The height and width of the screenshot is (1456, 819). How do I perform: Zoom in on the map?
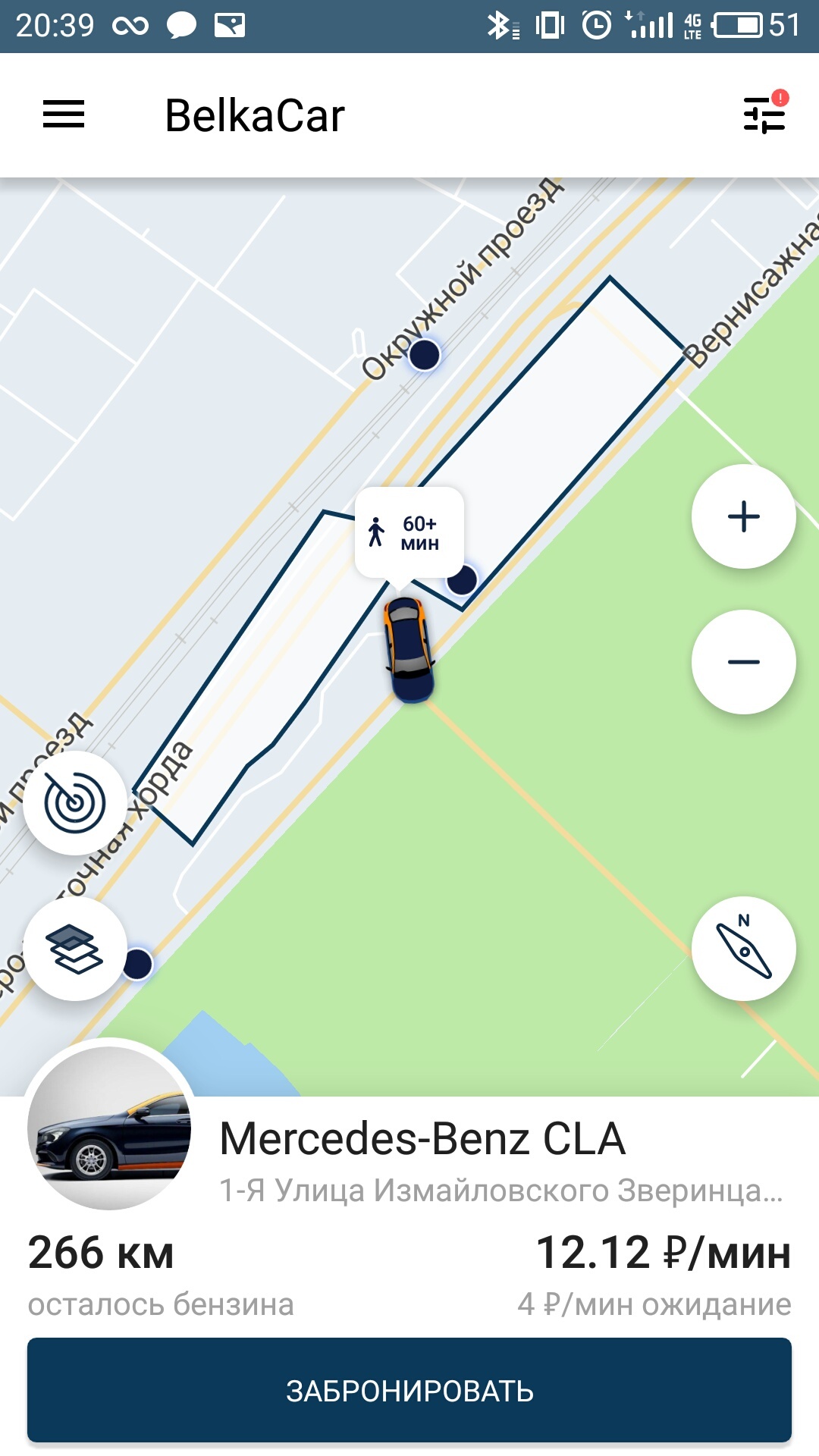point(743,516)
